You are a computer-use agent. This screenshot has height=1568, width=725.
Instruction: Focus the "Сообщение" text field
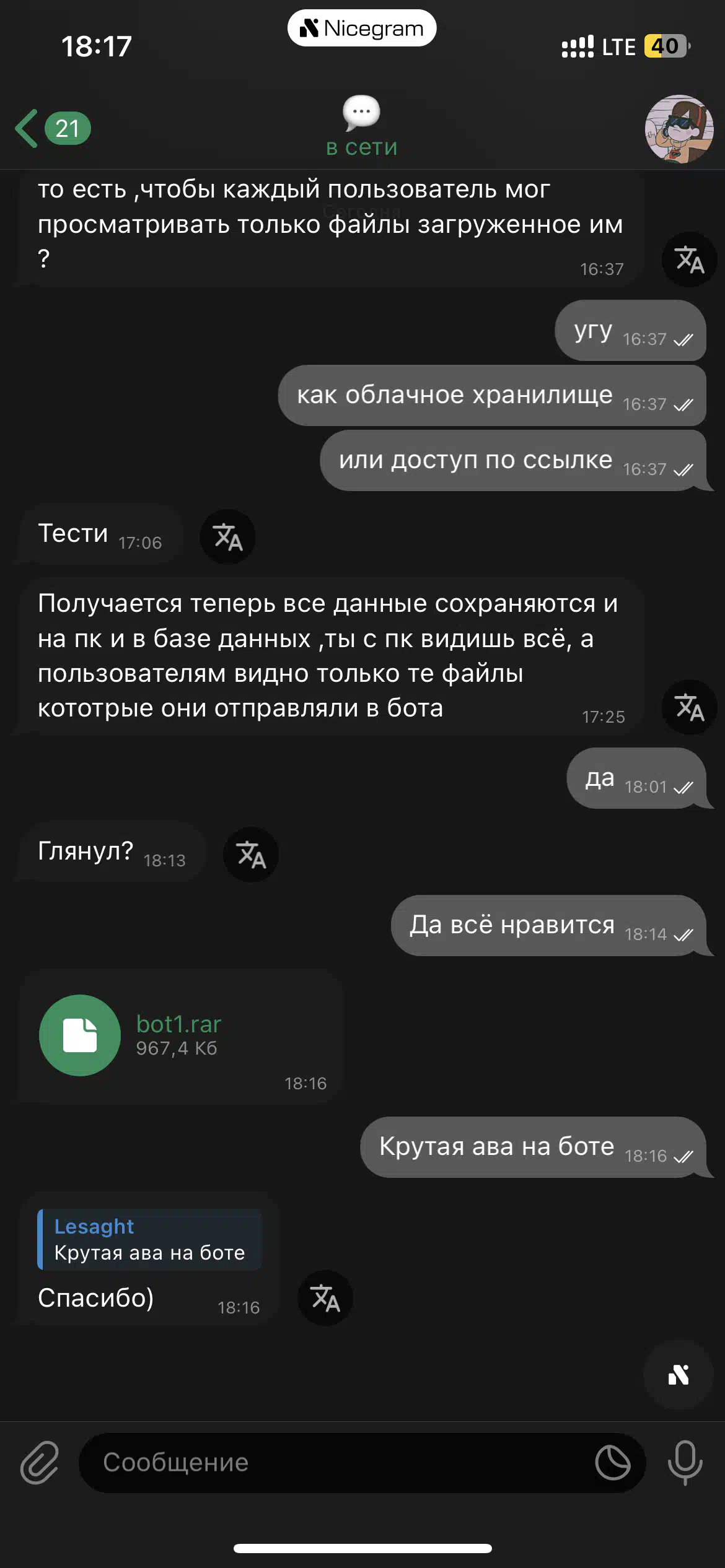pos(335,1463)
